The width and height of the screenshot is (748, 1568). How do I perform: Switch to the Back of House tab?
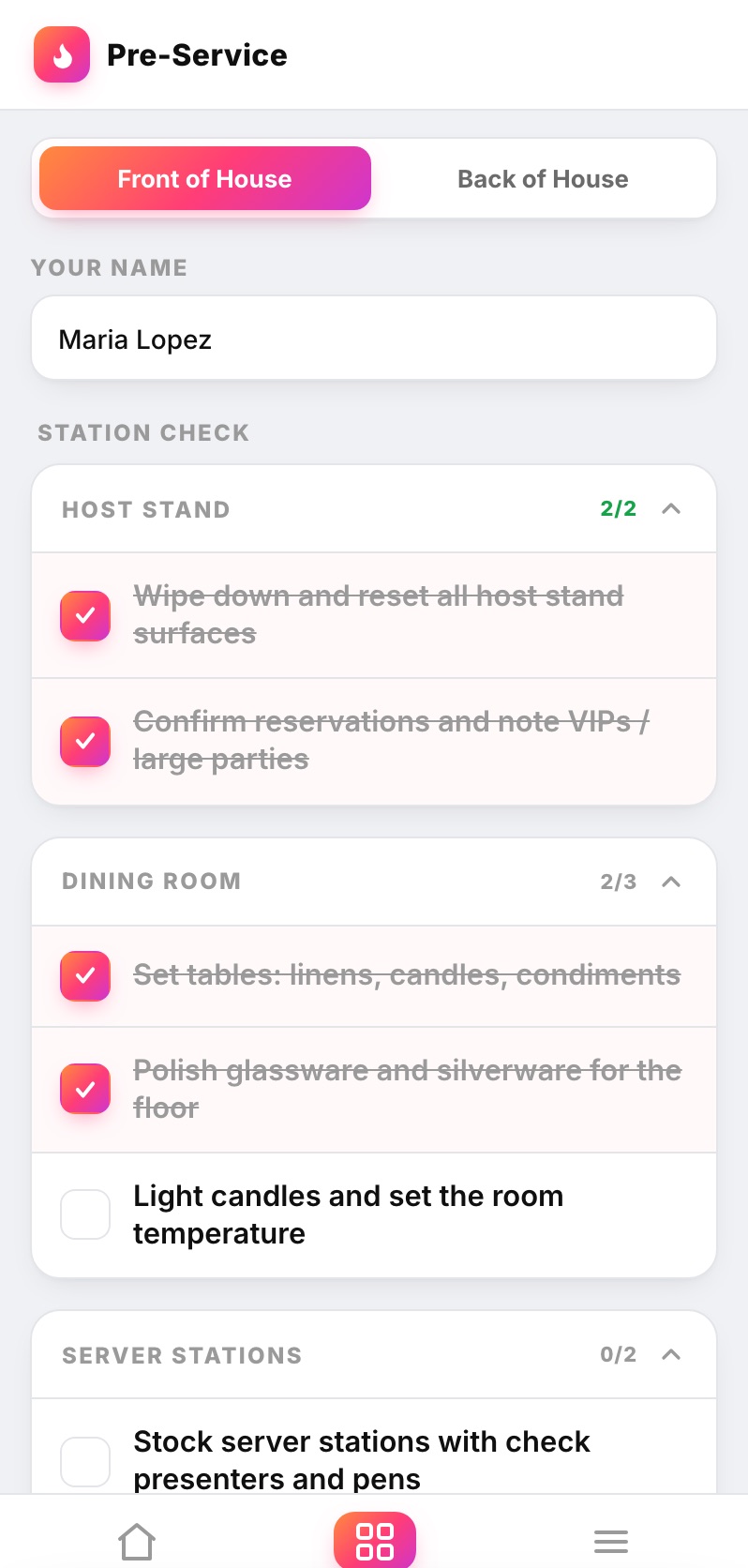[x=543, y=179]
